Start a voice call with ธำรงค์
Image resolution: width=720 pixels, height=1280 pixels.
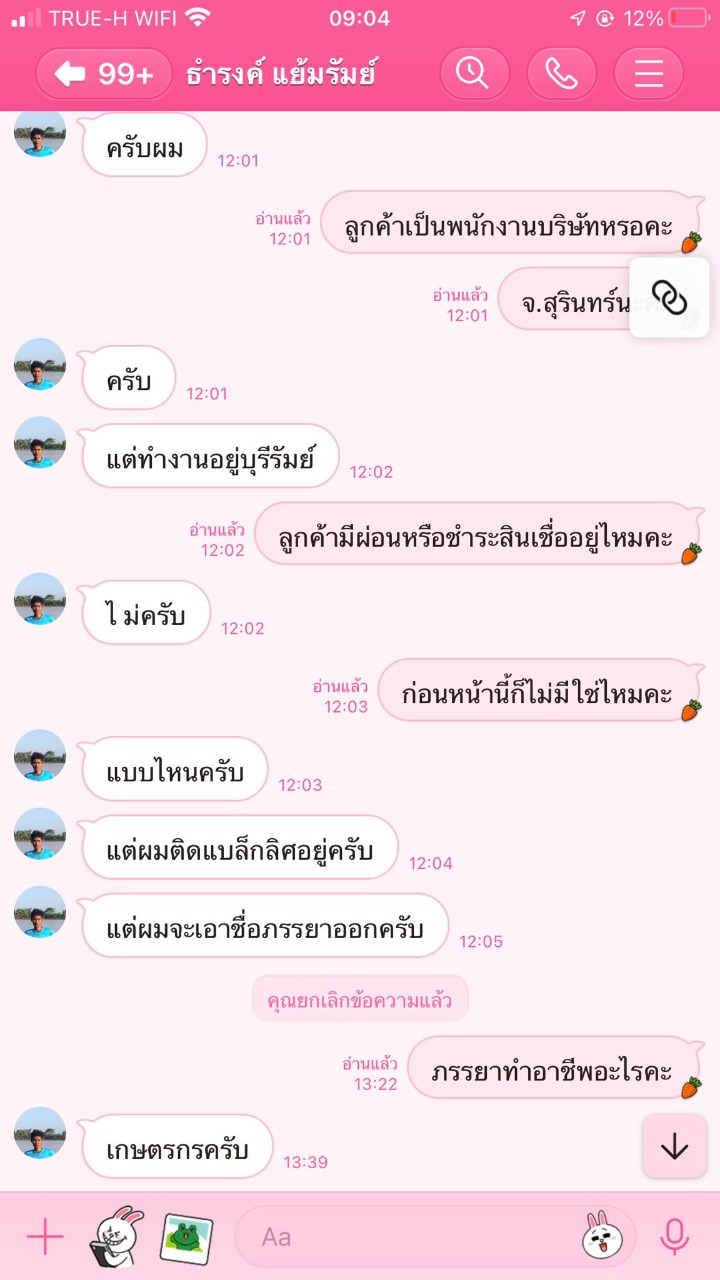click(x=561, y=74)
